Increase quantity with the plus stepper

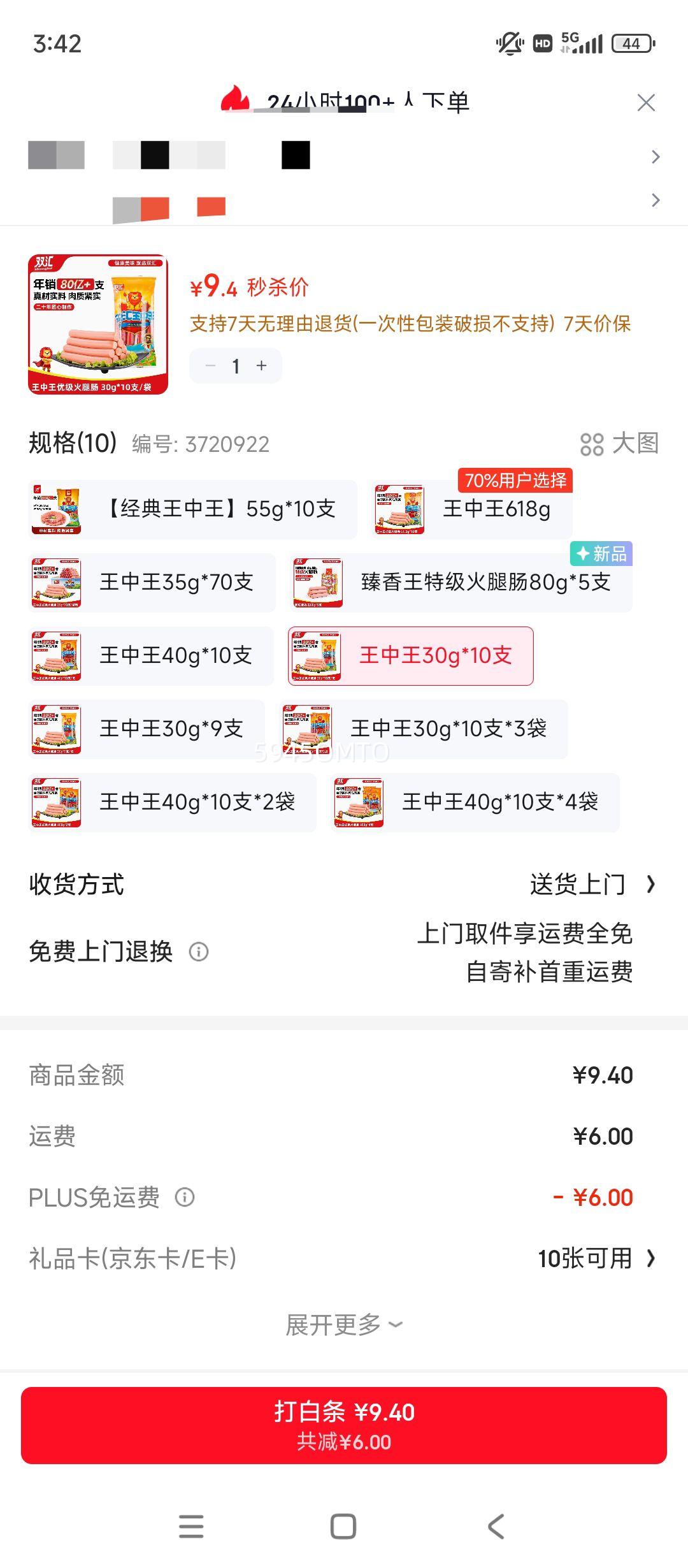261,366
